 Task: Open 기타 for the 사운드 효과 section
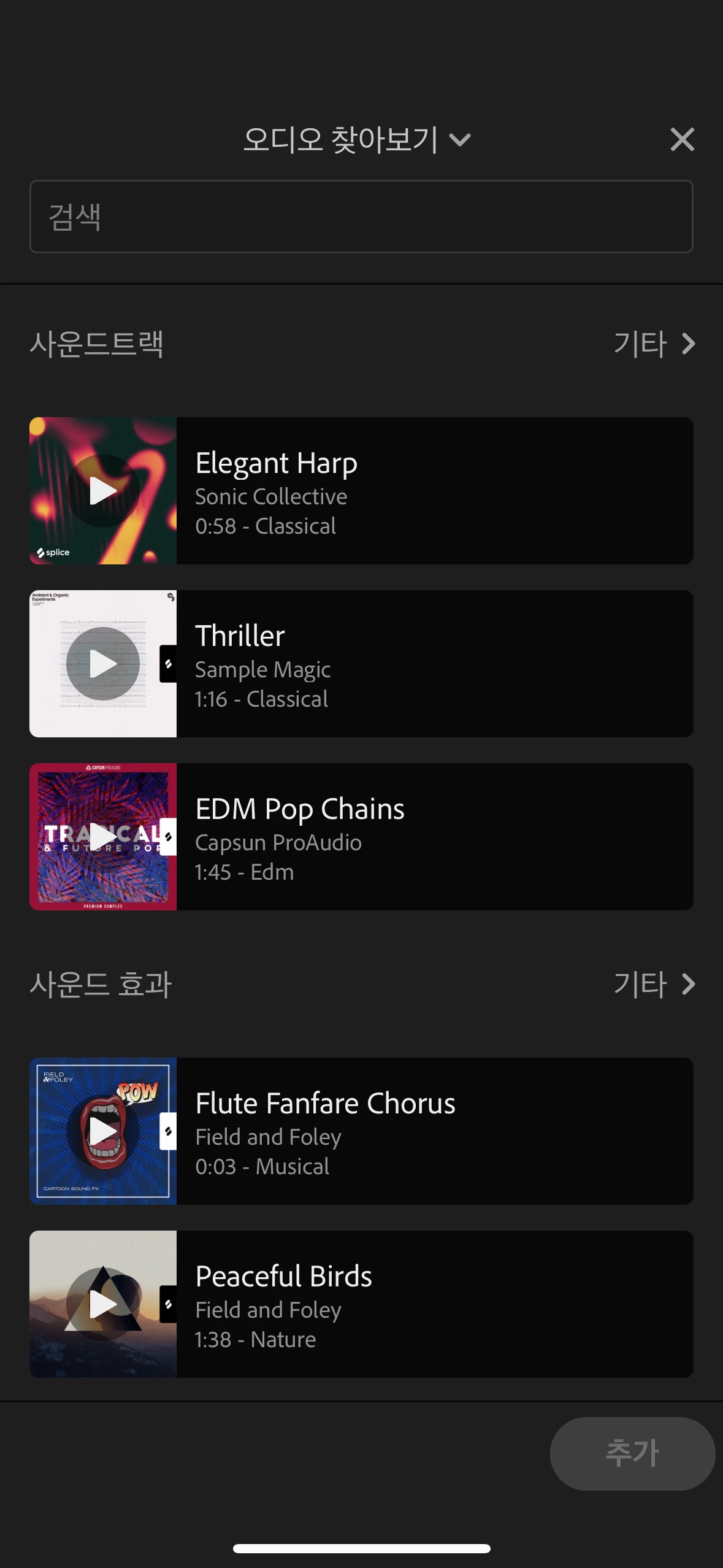(654, 984)
